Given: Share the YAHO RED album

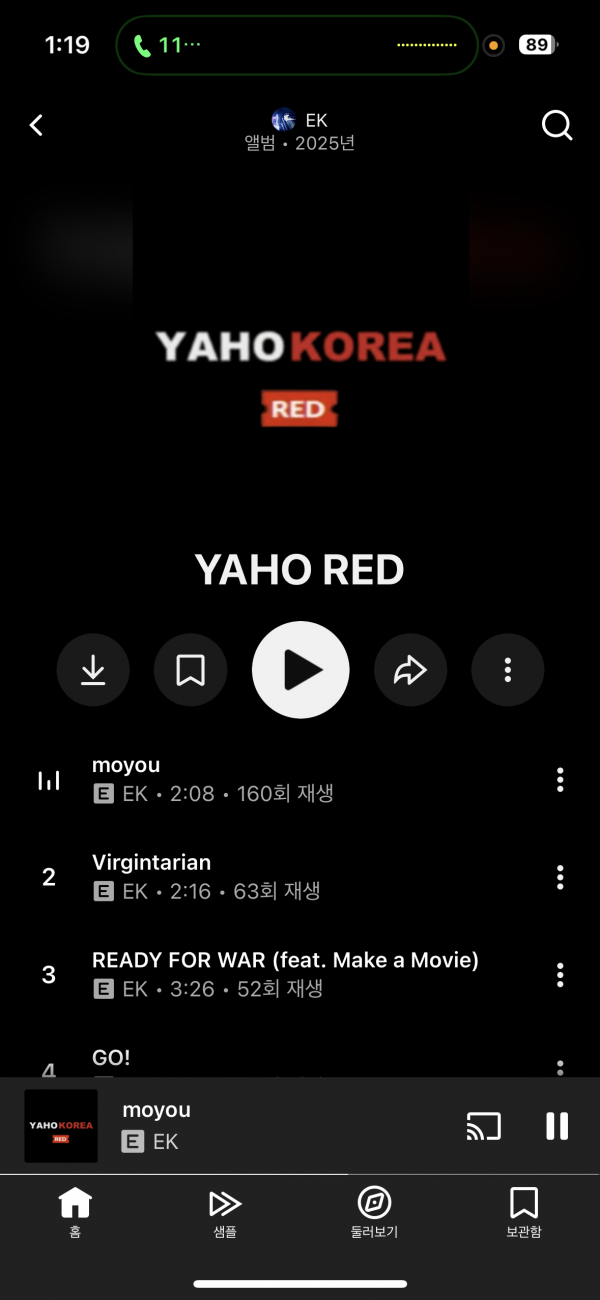Looking at the screenshot, I should [410, 670].
